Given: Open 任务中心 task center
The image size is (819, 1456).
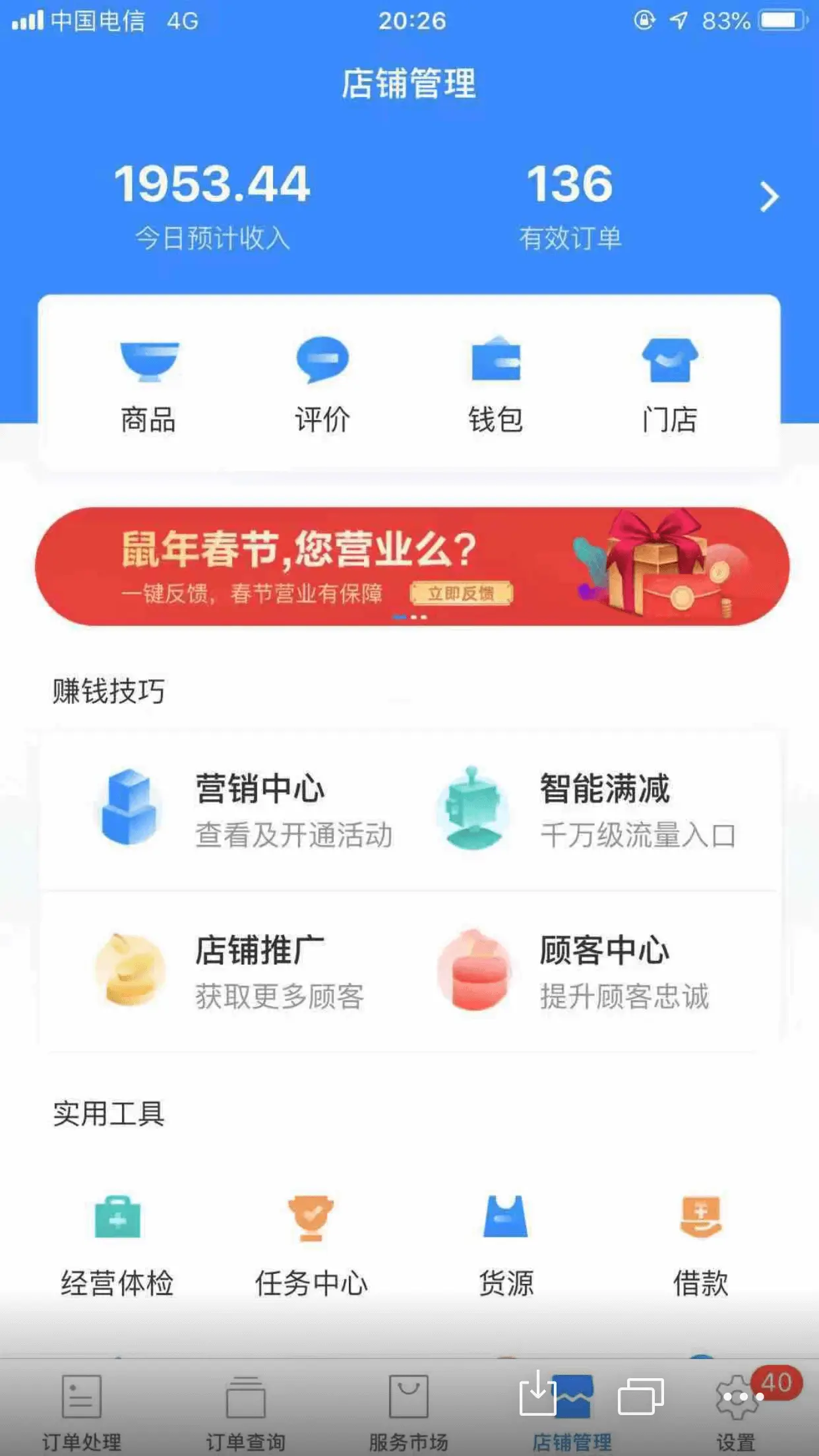Looking at the screenshot, I should (311, 1246).
